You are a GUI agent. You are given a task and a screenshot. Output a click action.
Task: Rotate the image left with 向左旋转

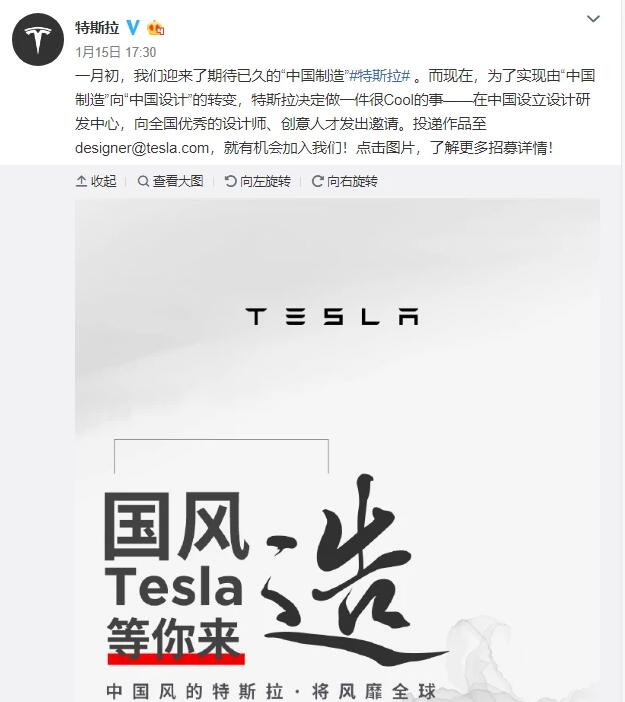pos(257,181)
